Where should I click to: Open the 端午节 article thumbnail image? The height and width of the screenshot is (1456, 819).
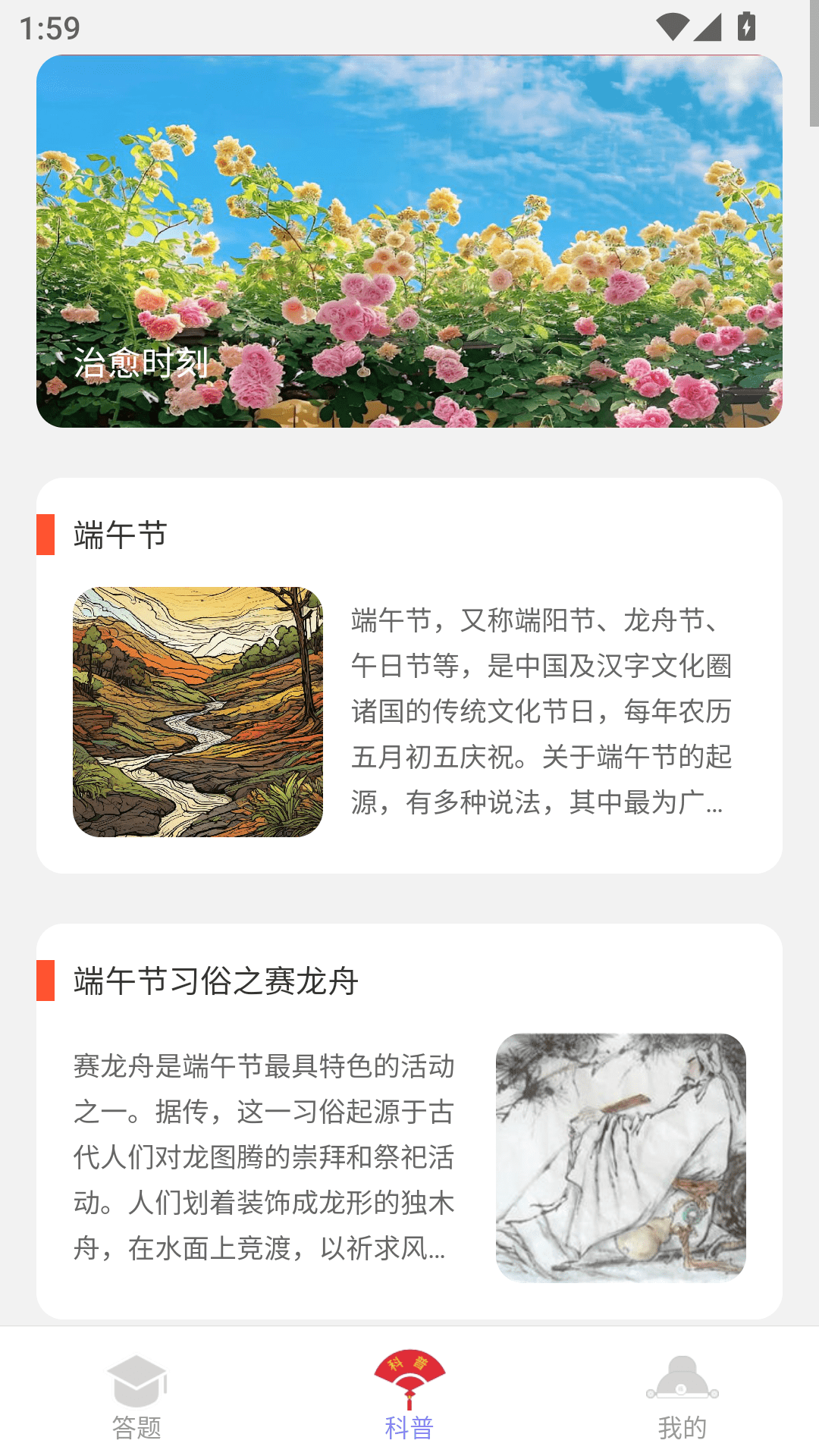[x=199, y=713]
